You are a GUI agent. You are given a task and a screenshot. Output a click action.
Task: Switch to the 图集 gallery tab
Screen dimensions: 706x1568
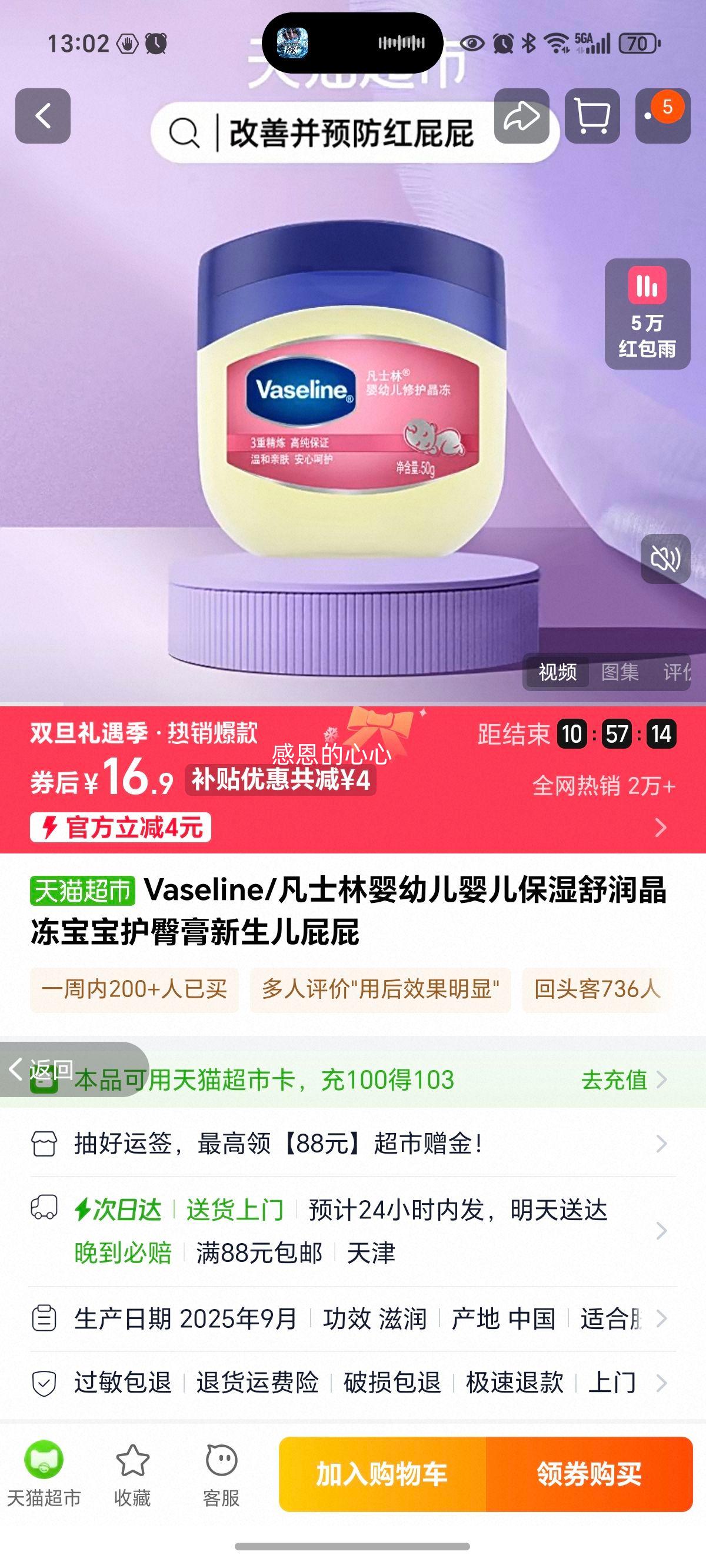[x=620, y=671]
